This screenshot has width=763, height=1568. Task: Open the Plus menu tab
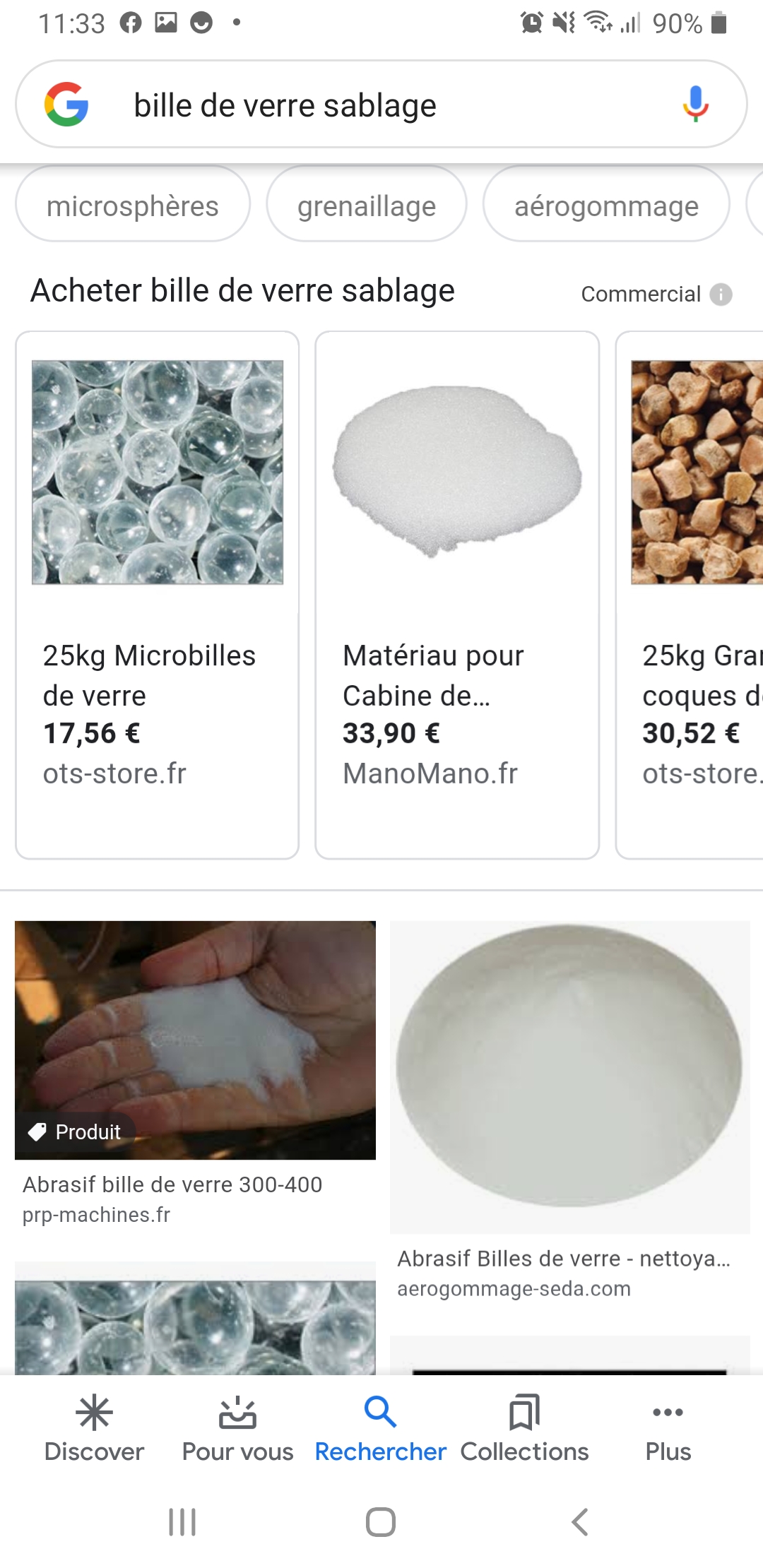tap(668, 1428)
